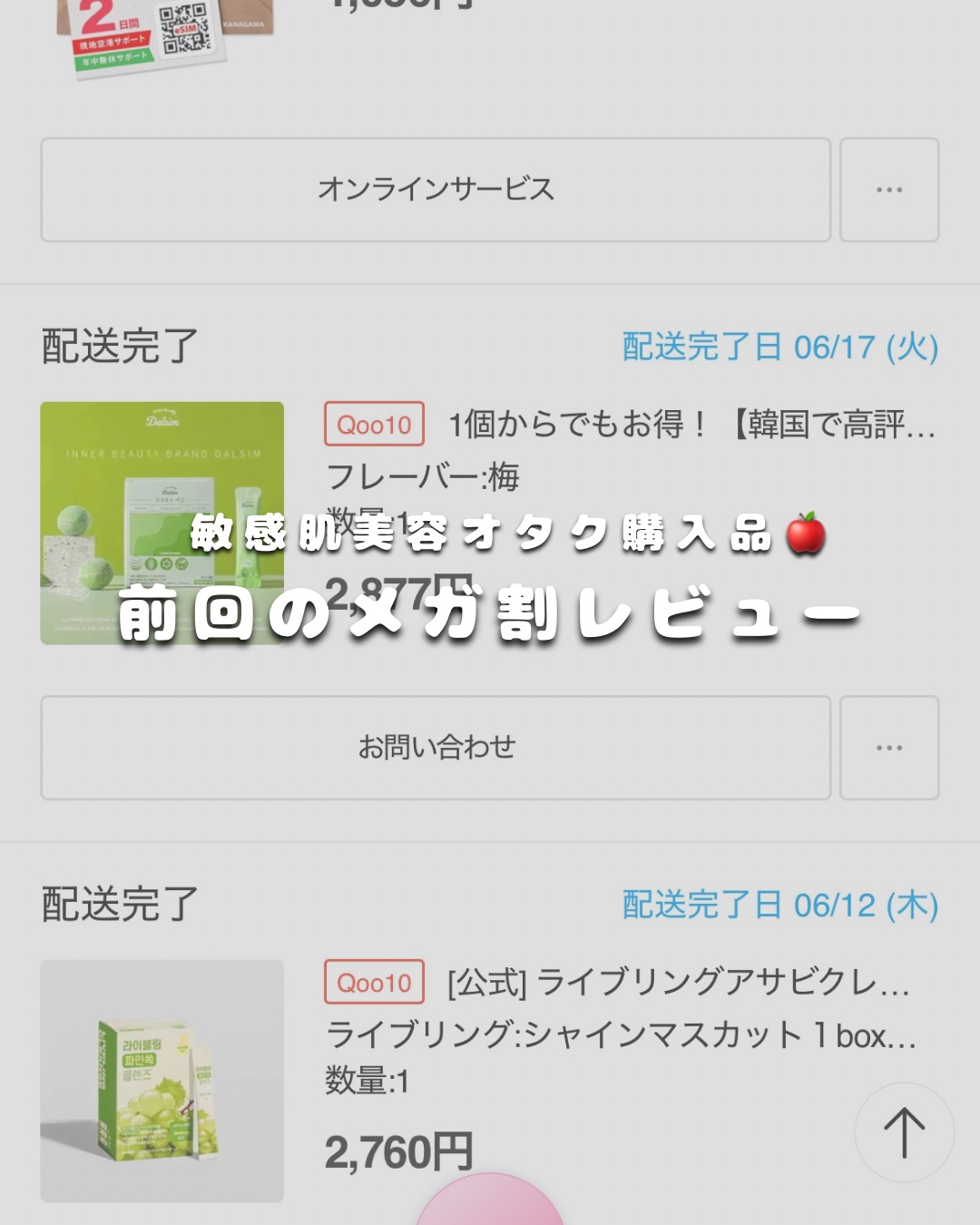Expand more options for the Dalsim order
Screen dimensions: 980x1225
tap(888, 747)
